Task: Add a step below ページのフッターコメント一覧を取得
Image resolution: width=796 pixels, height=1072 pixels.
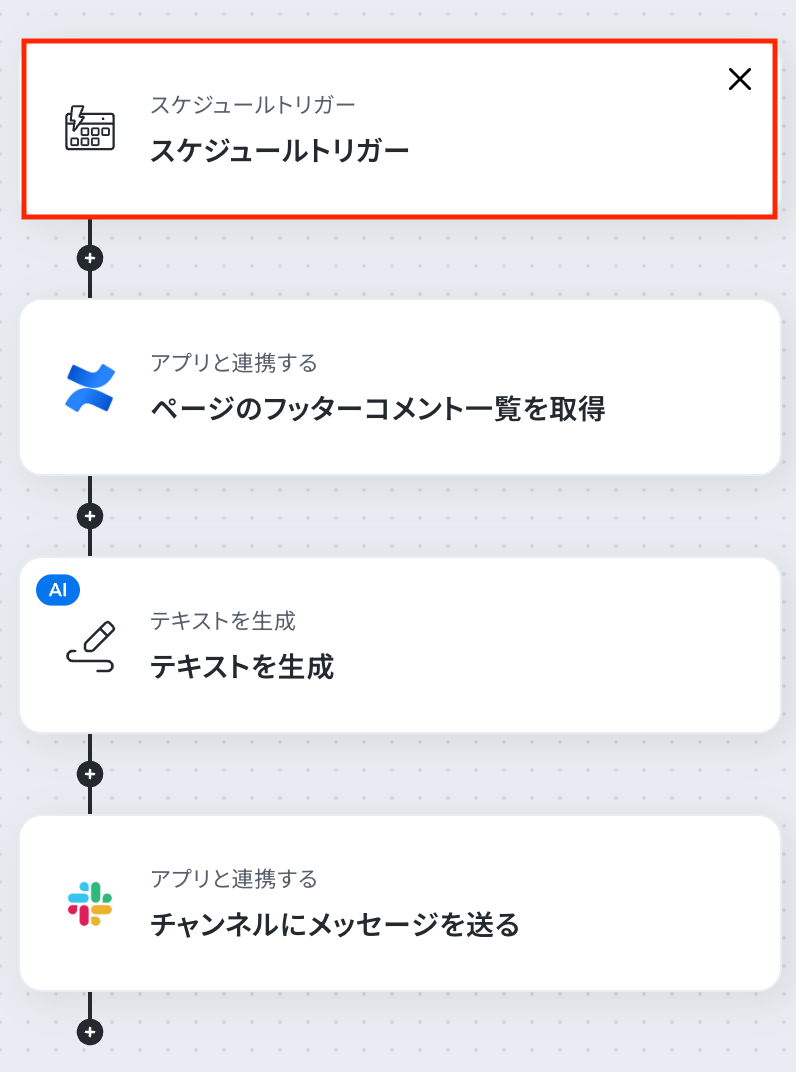Action: coord(90,516)
